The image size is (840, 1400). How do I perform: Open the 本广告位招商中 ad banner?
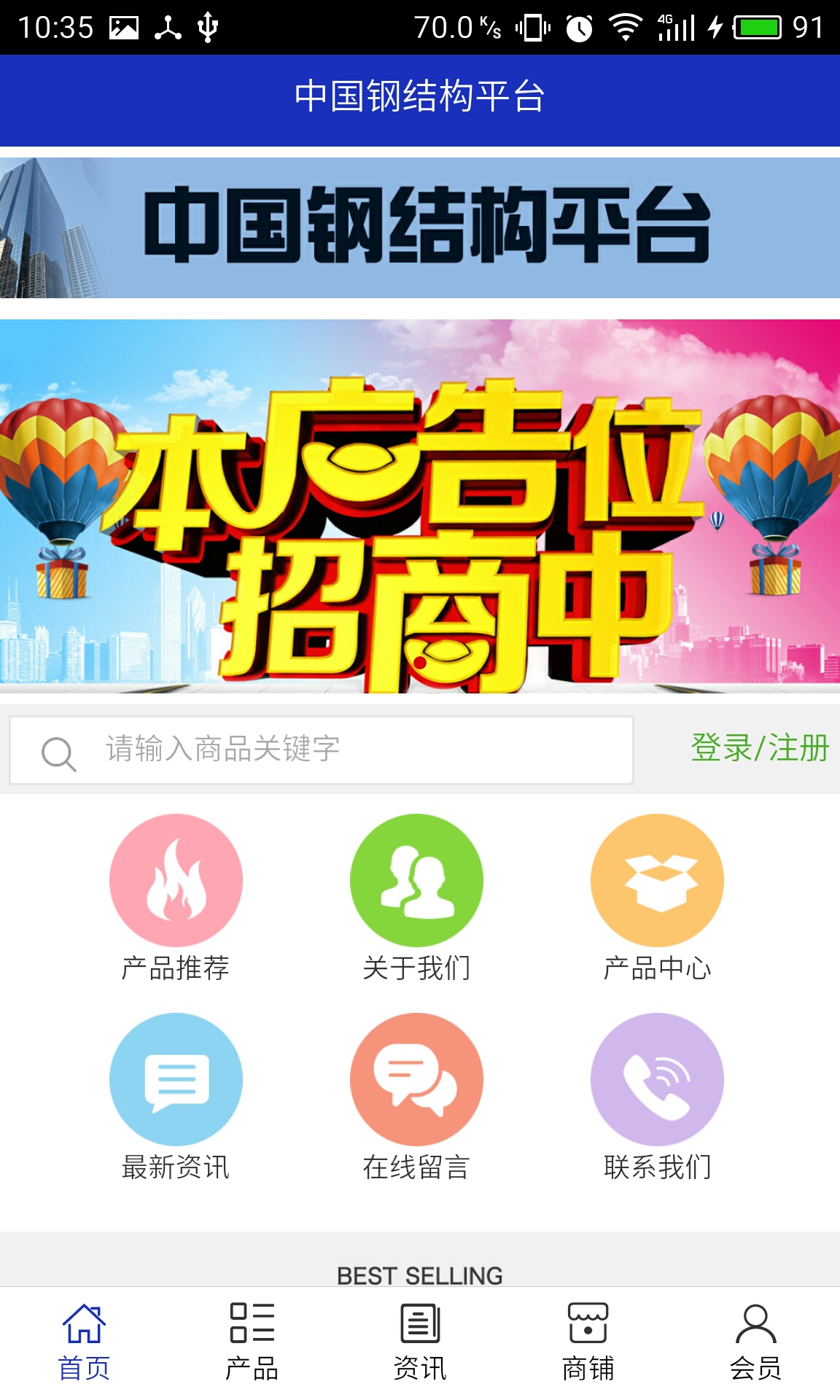[420, 506]
